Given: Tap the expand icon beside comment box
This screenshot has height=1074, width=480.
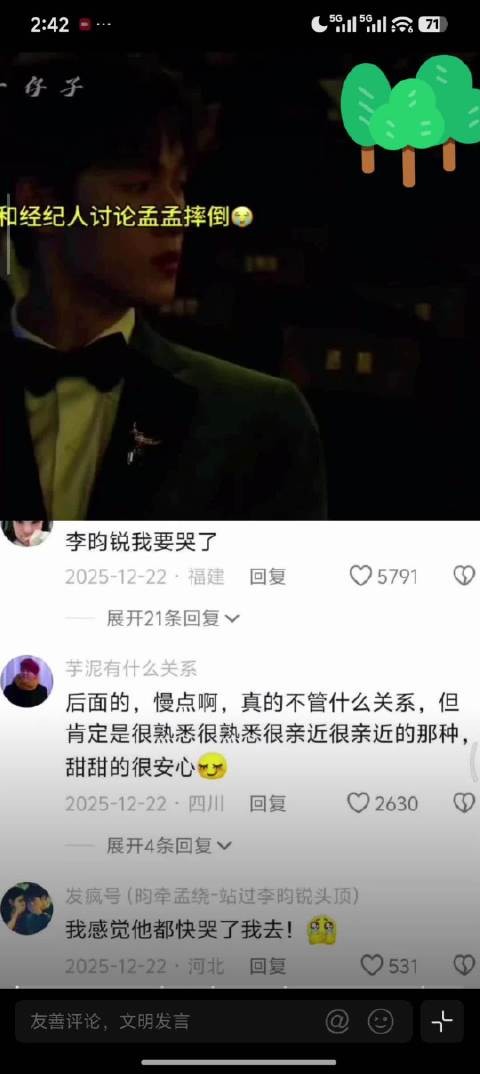Looking at the screenshot, I should [x=442, y=1021].
